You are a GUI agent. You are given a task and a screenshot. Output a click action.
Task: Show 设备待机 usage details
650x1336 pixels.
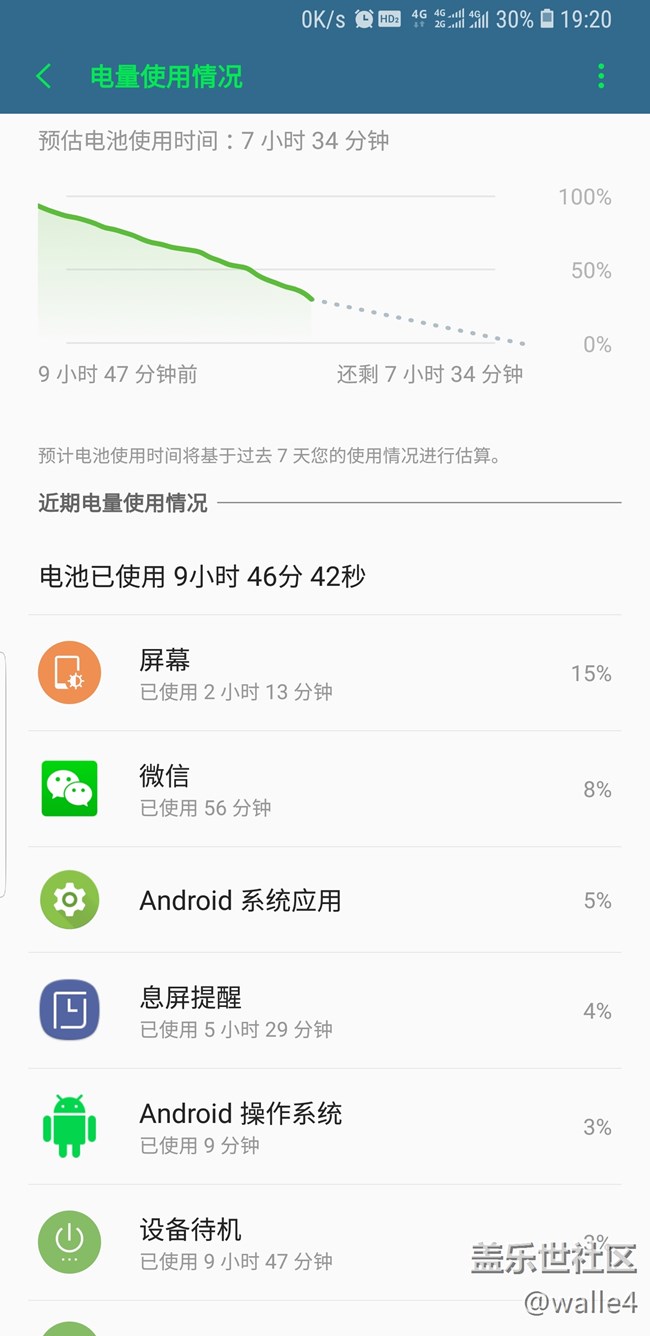[x=324, y=1243]
